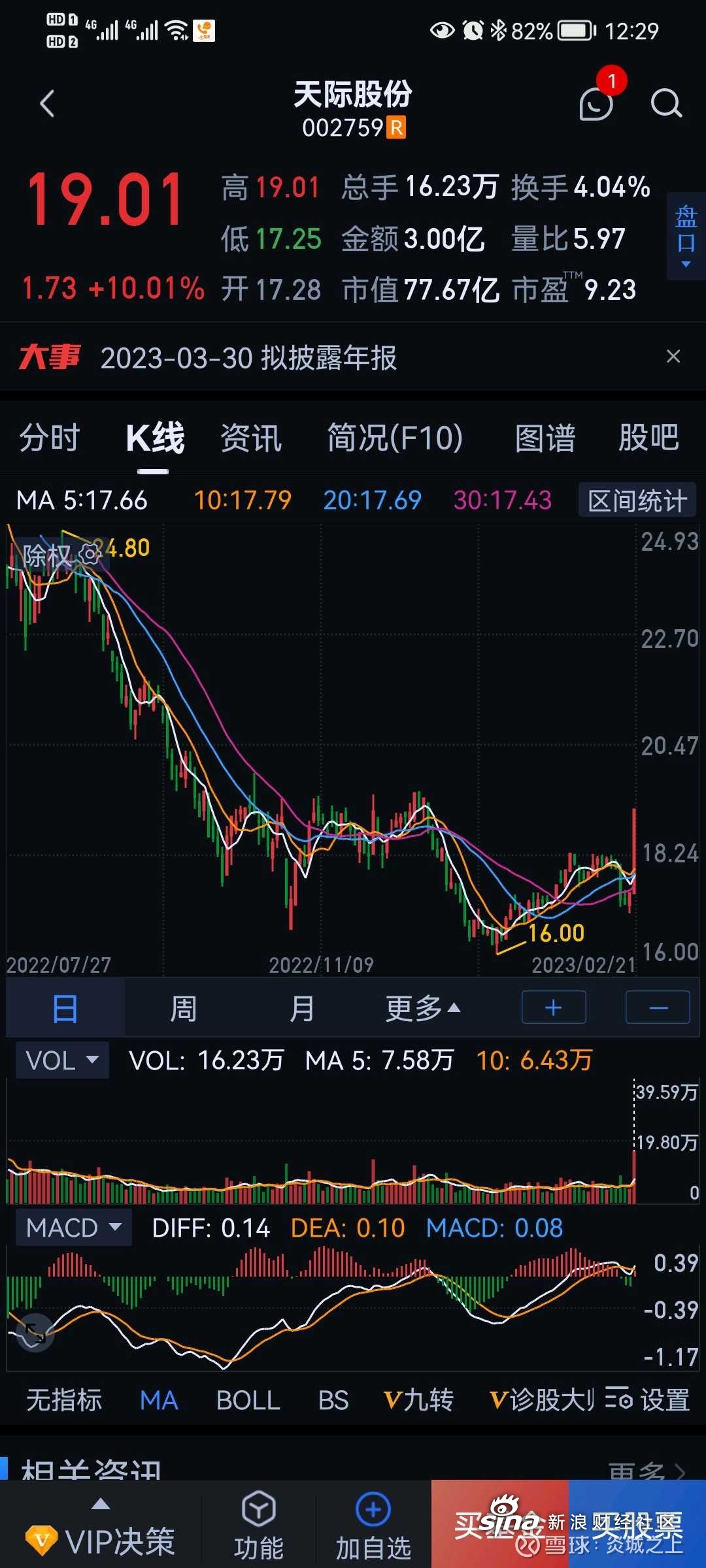
Task: Open 除权 settings gear on chart
Action: 90,554
